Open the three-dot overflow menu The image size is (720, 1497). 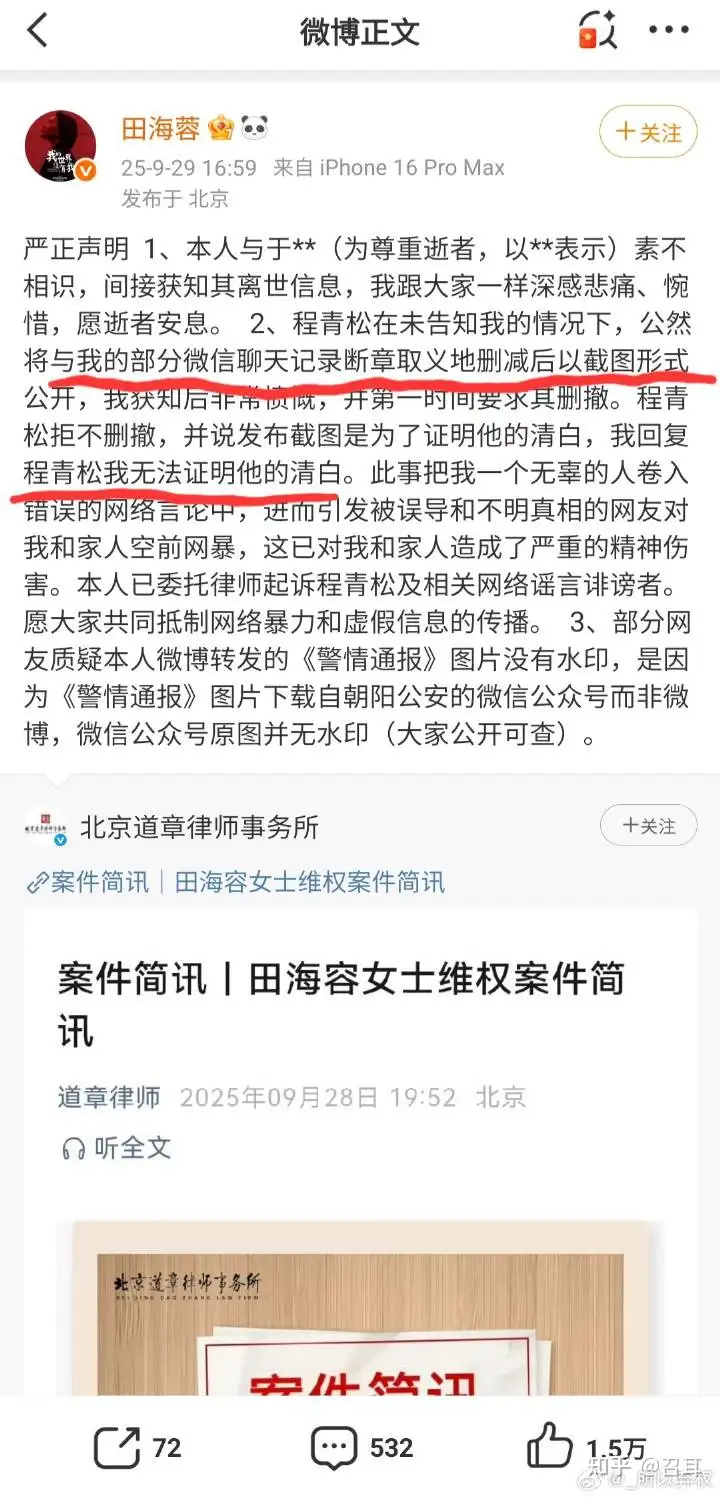click(x=669, y=31)
